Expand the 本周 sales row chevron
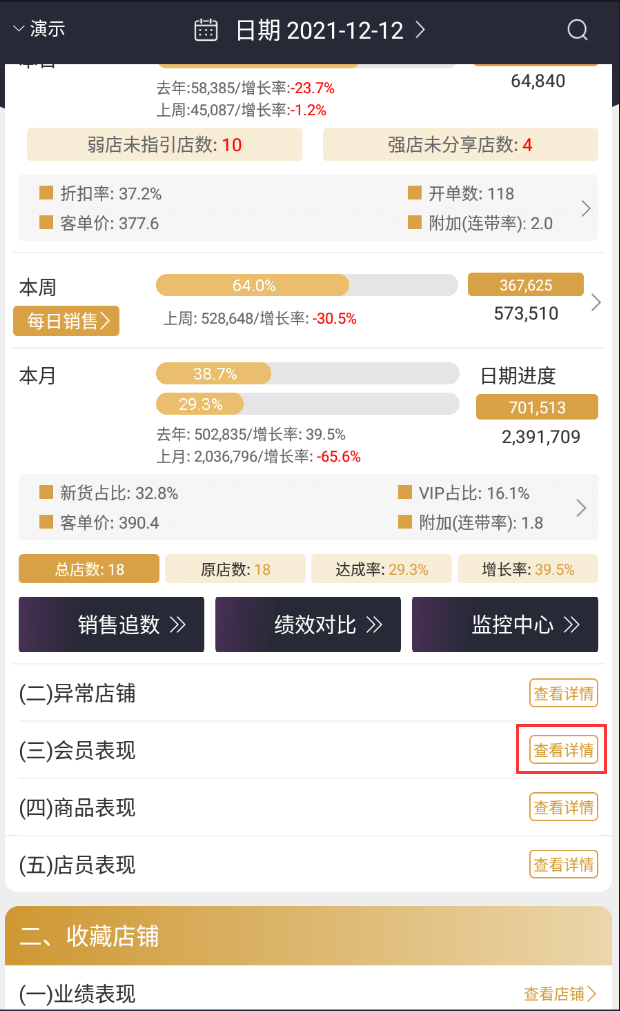 click(596, 302)
